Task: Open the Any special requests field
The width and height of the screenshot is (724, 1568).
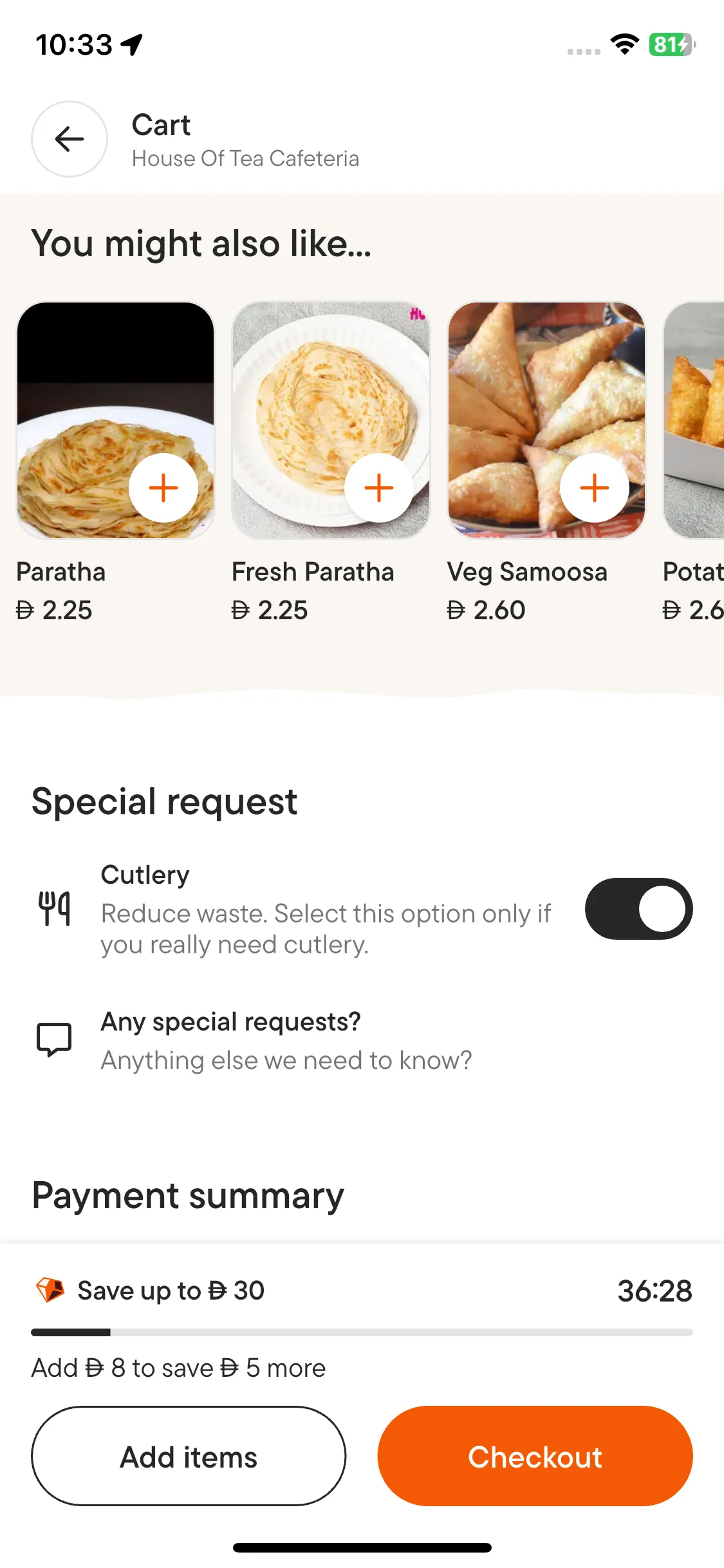Action: [x=286, y=1040]
